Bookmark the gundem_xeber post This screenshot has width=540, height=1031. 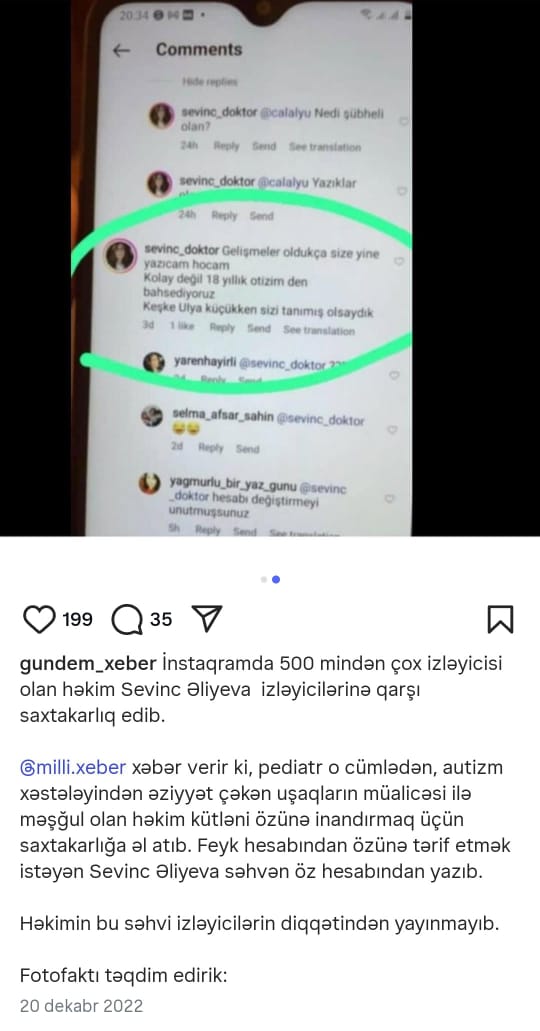[500, 619]
